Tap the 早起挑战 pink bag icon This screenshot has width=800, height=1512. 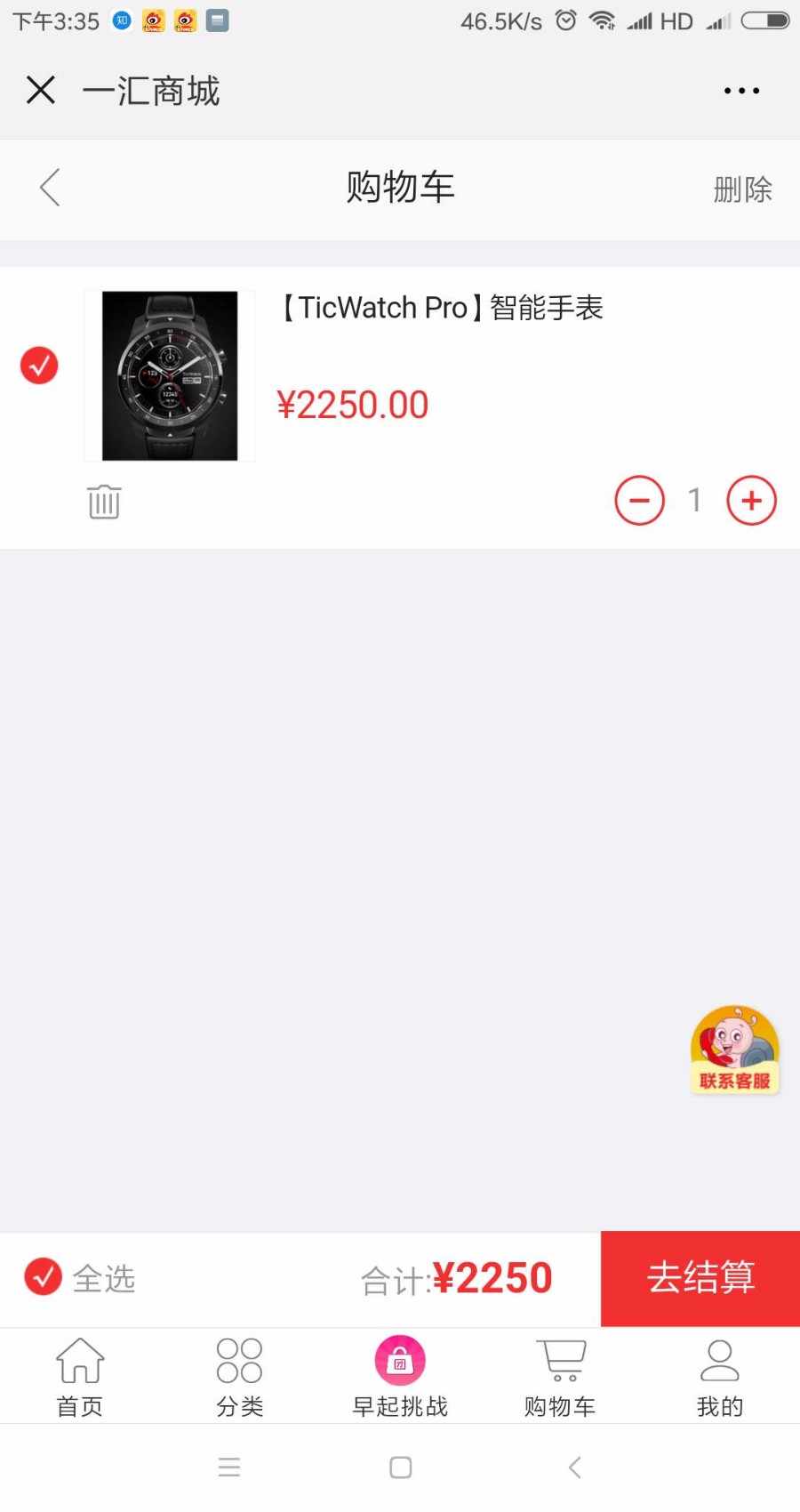click(399, 1362)
